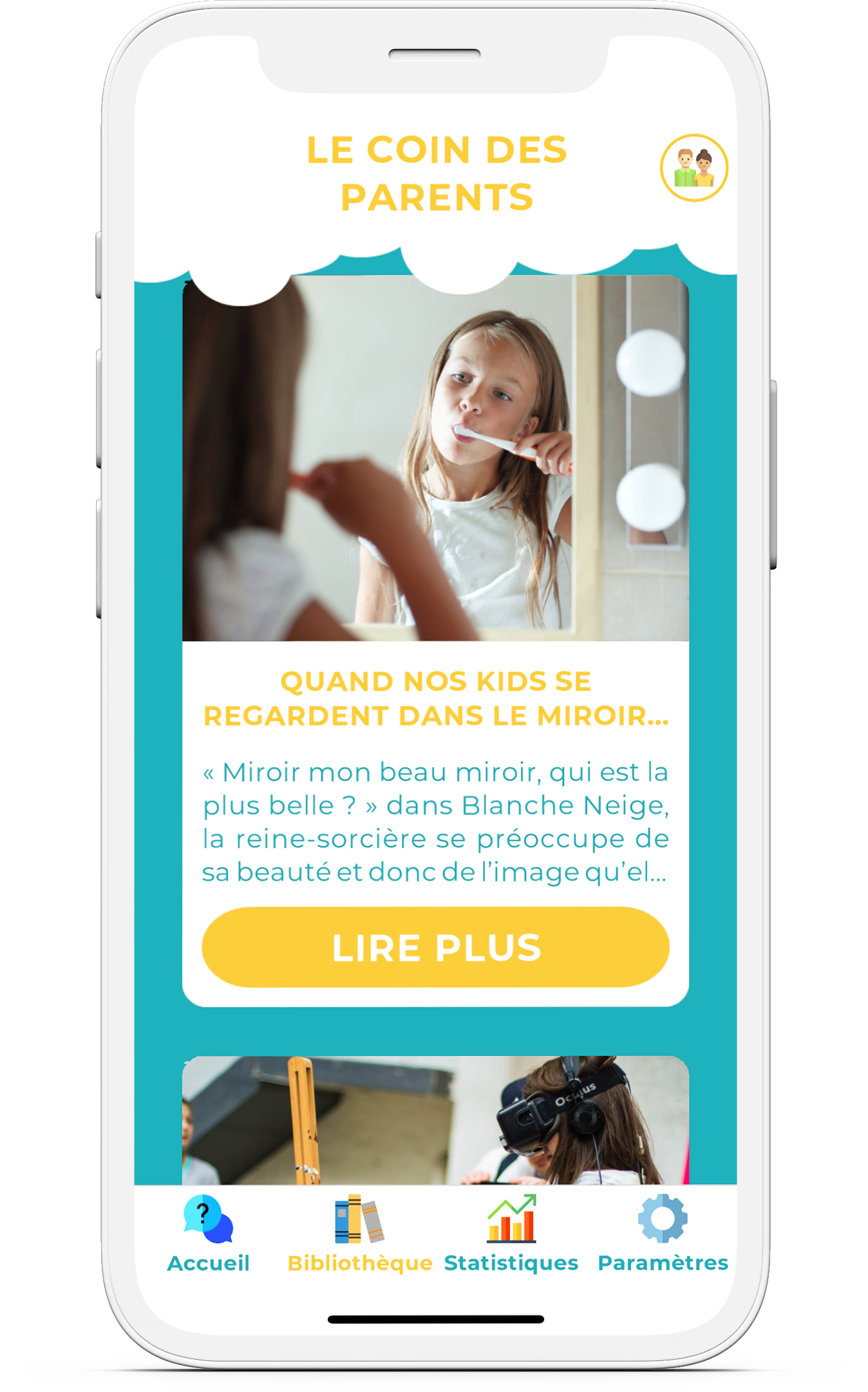Tap LIRE PLUS on the mirror article

435,947
